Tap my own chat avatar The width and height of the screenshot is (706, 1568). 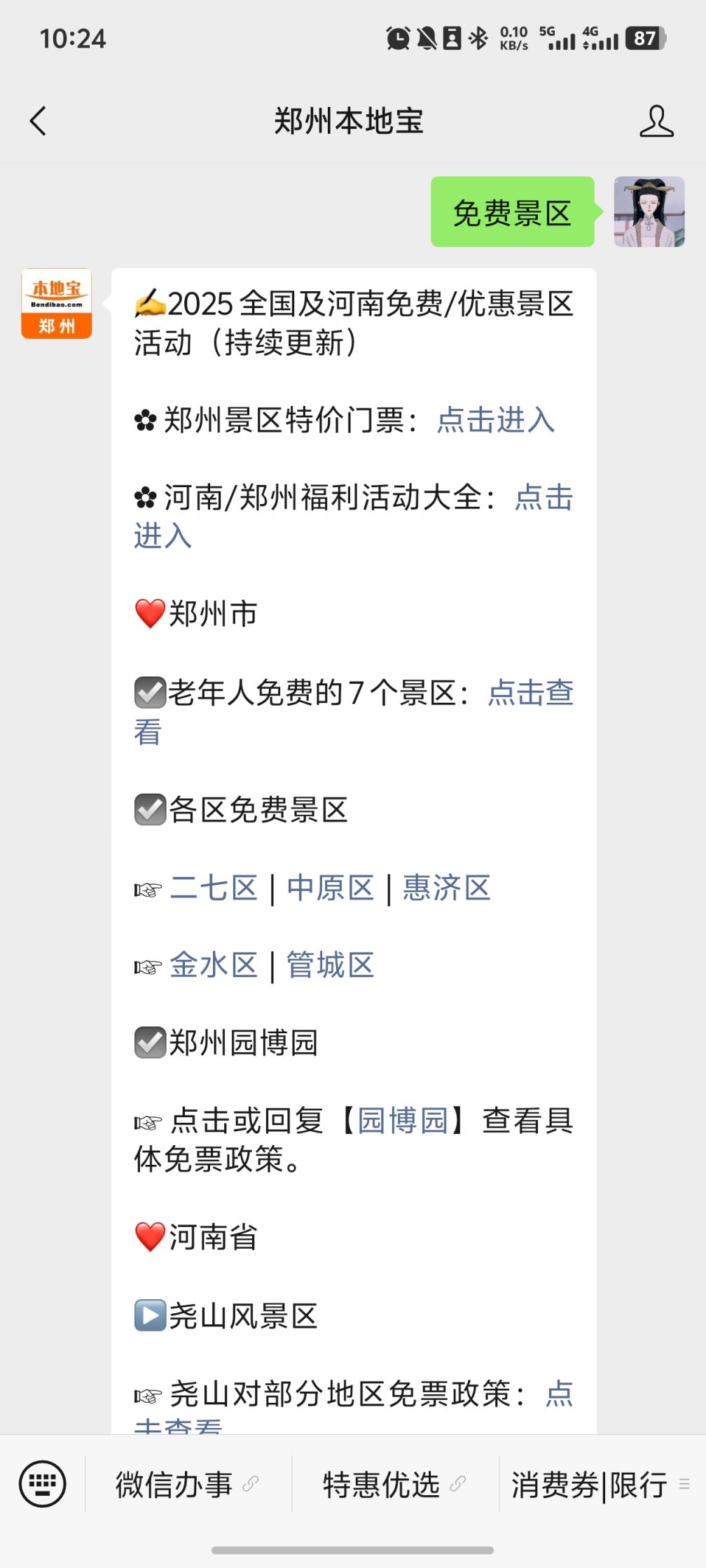point(649,212)
